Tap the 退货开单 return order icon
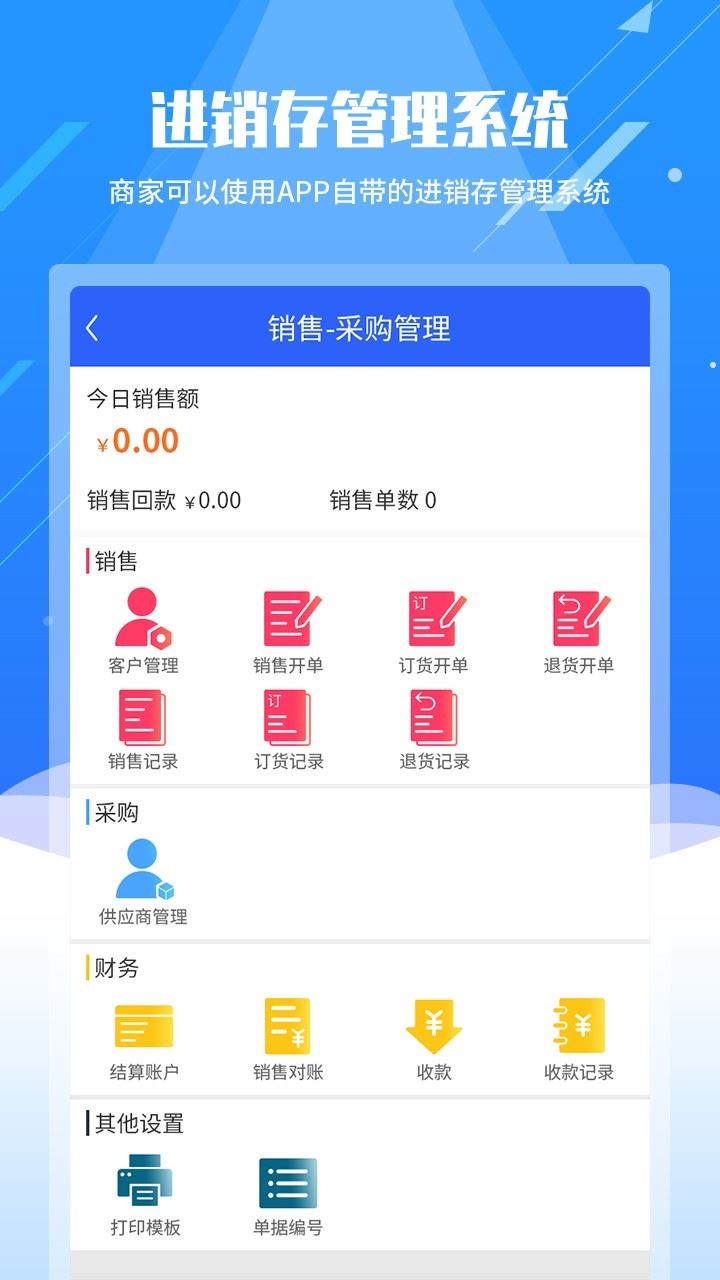The width and height of the screenshot is (720, 1280). click(x=580, y=620)
